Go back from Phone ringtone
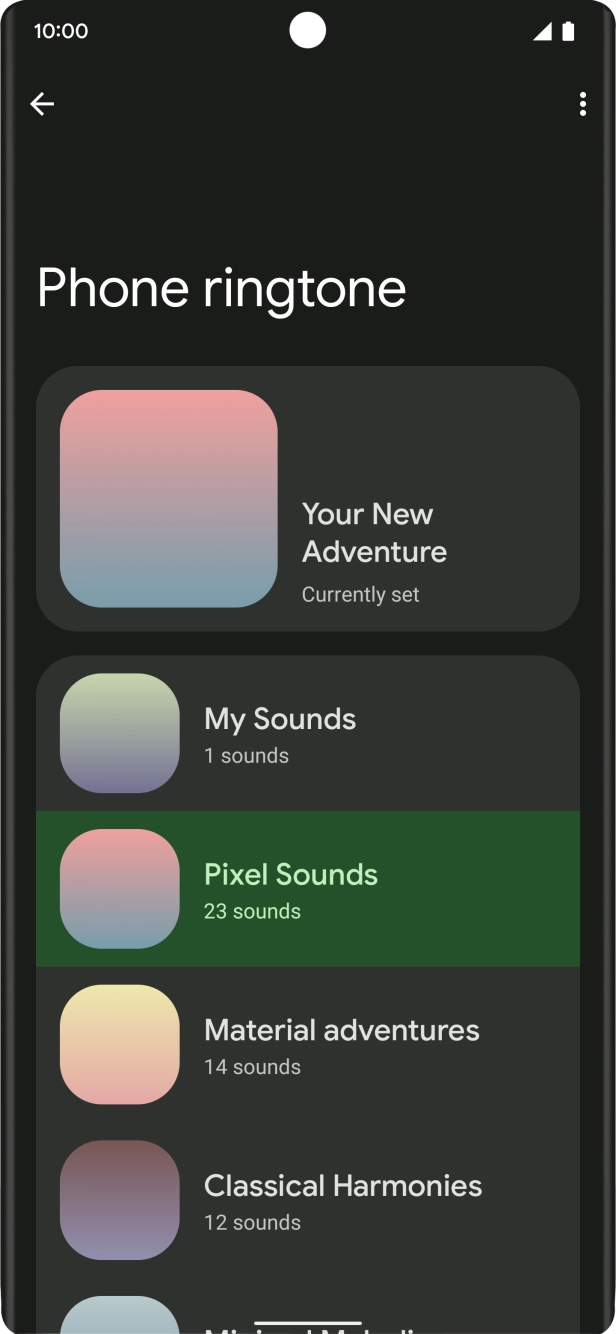Viewport: 616px width, 1334px height. tap(42, 104)
